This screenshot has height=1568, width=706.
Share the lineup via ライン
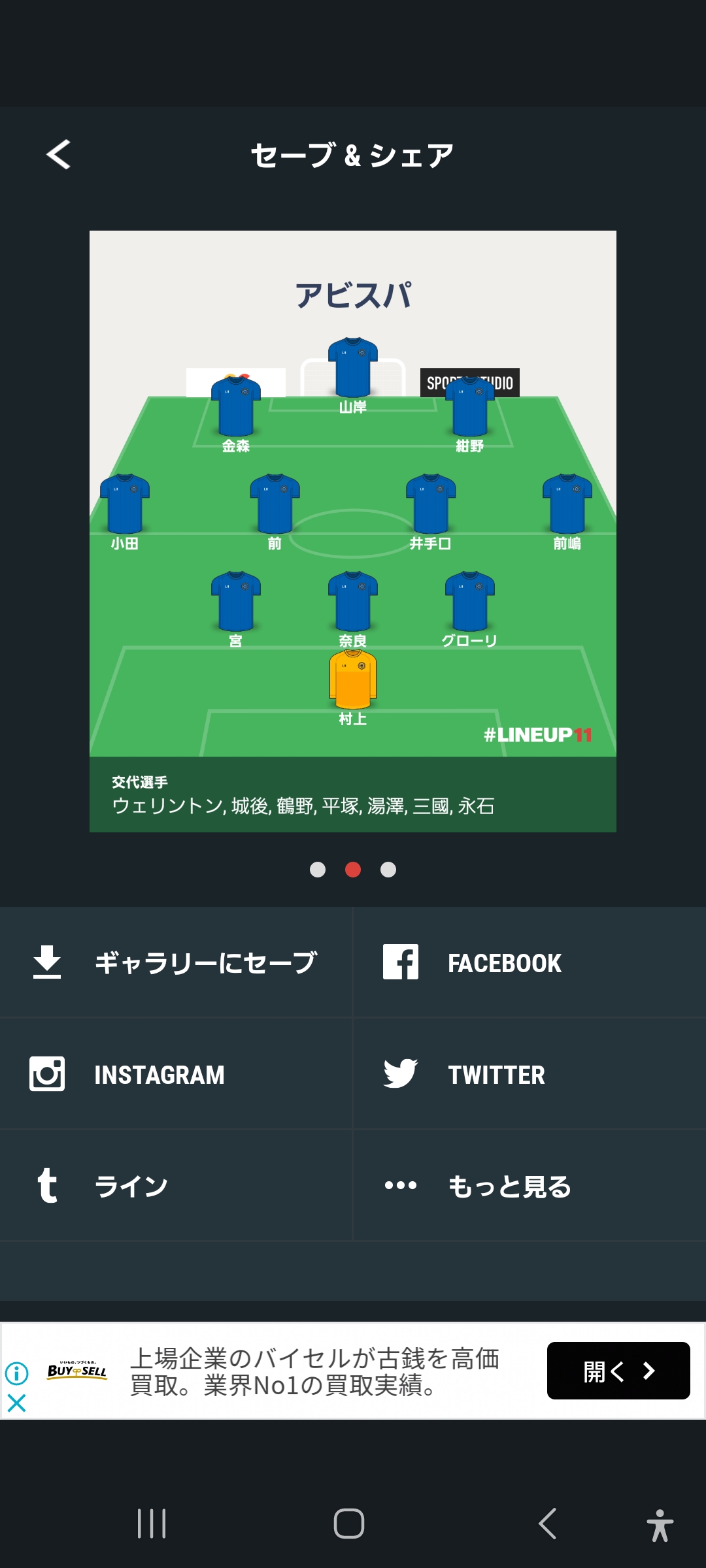tap(176, 1185)
